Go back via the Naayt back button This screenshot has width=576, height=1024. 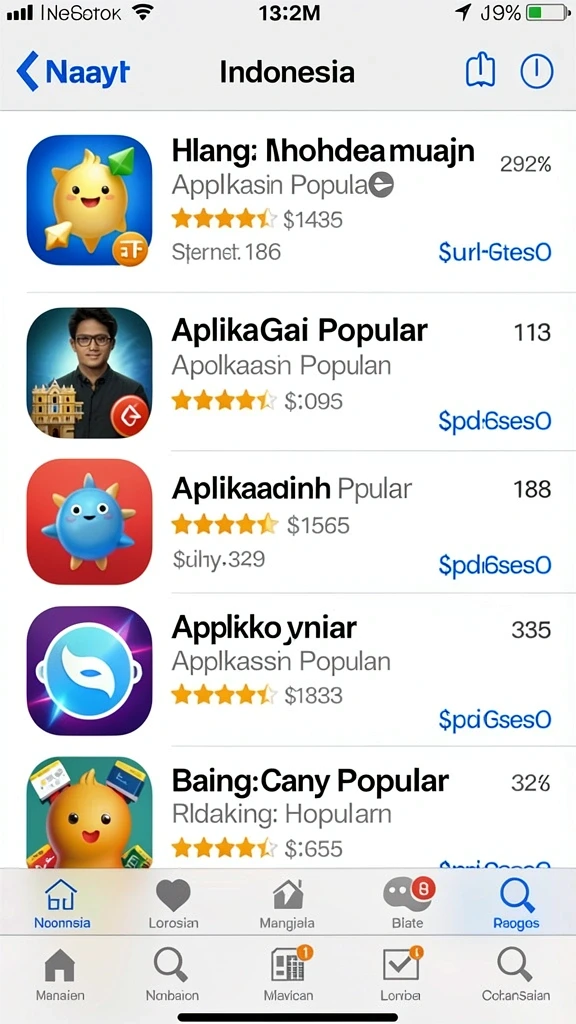pyautogui.click(x=73, y=72)
